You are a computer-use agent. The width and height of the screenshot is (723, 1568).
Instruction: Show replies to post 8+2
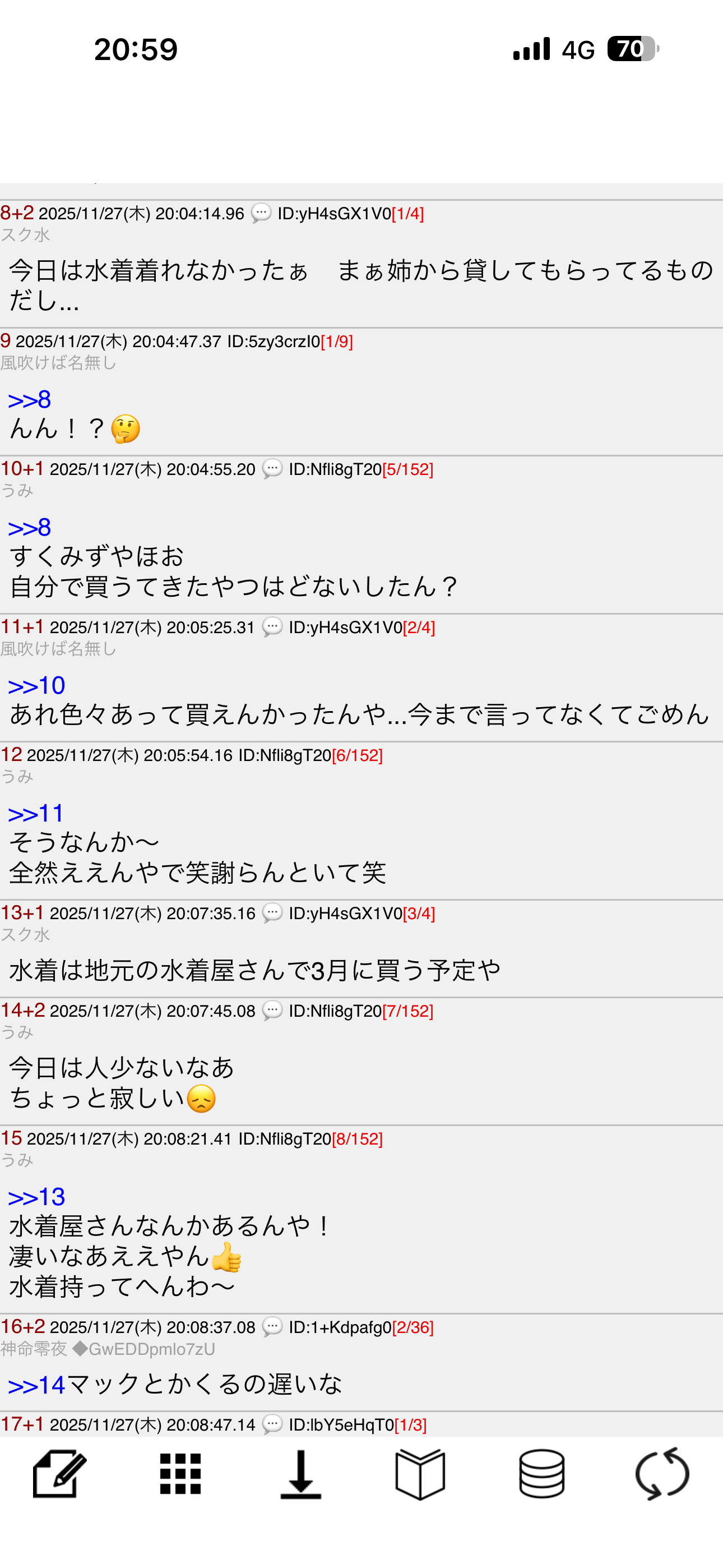point(17,213)
